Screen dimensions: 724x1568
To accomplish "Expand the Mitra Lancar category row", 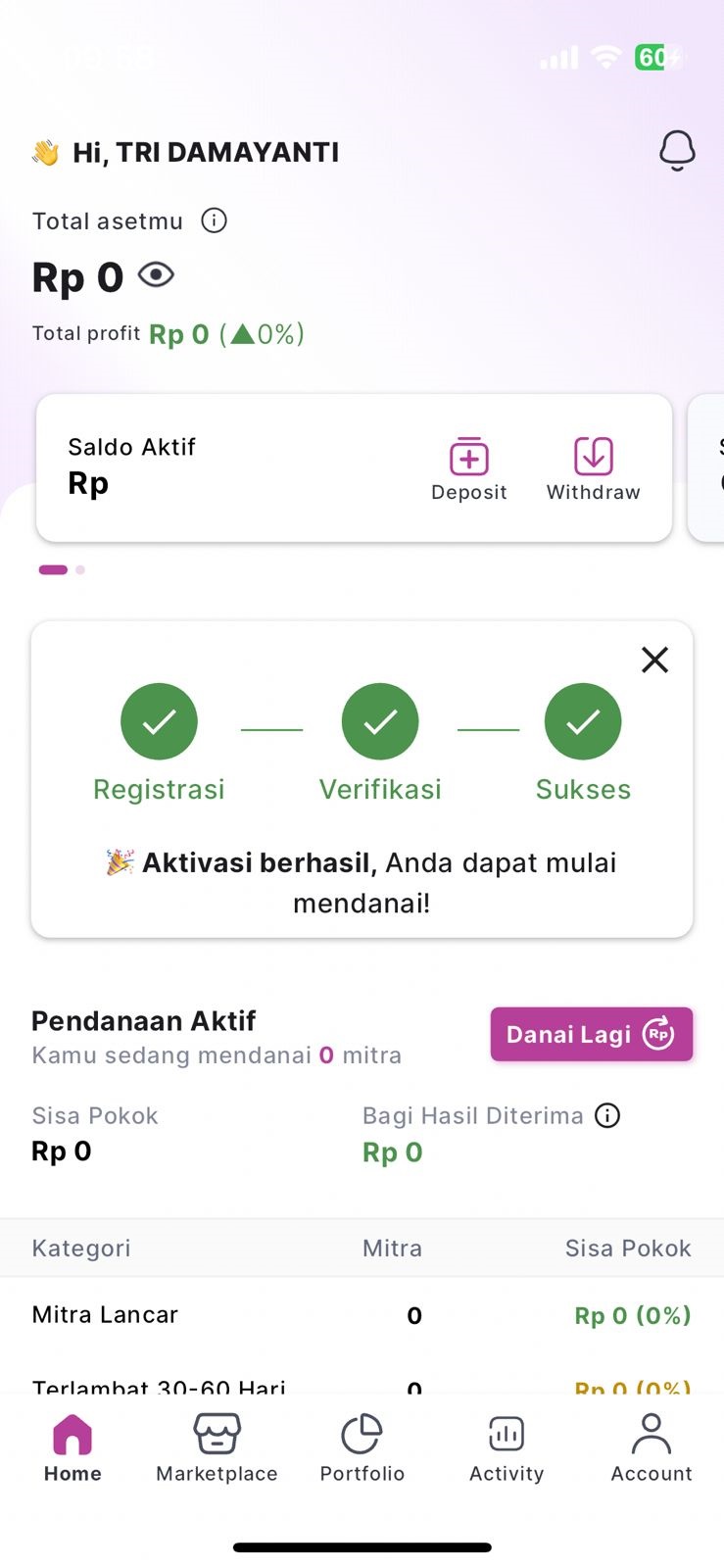I will (105, 1314).
